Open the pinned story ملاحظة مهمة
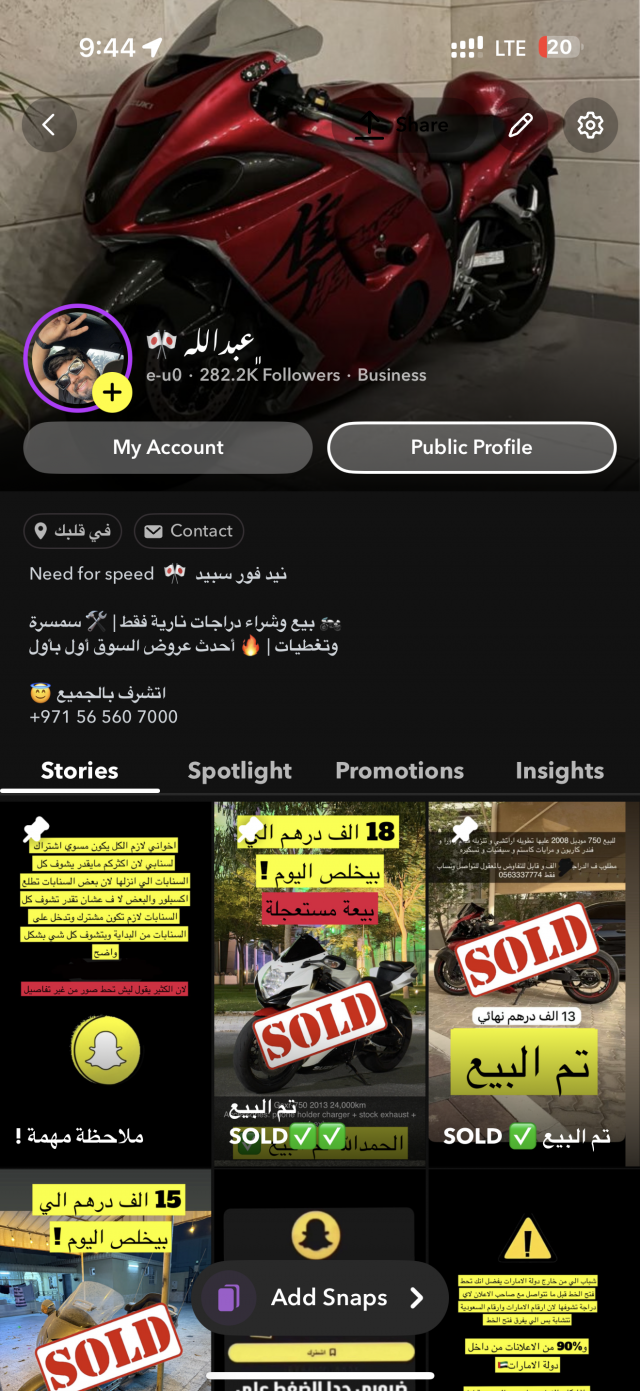 [105, 985]
